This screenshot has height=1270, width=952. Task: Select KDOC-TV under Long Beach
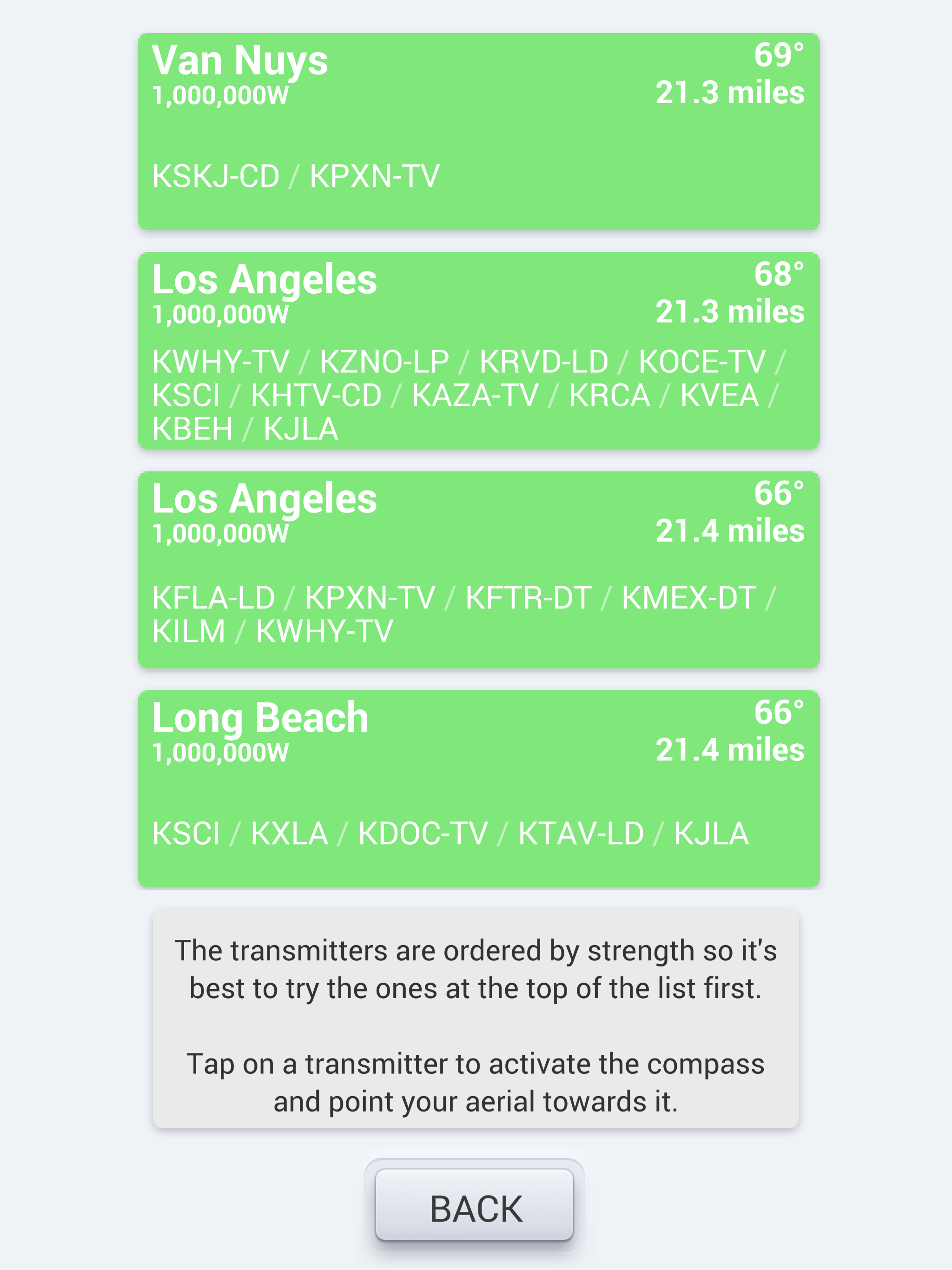tap(422, 833)
